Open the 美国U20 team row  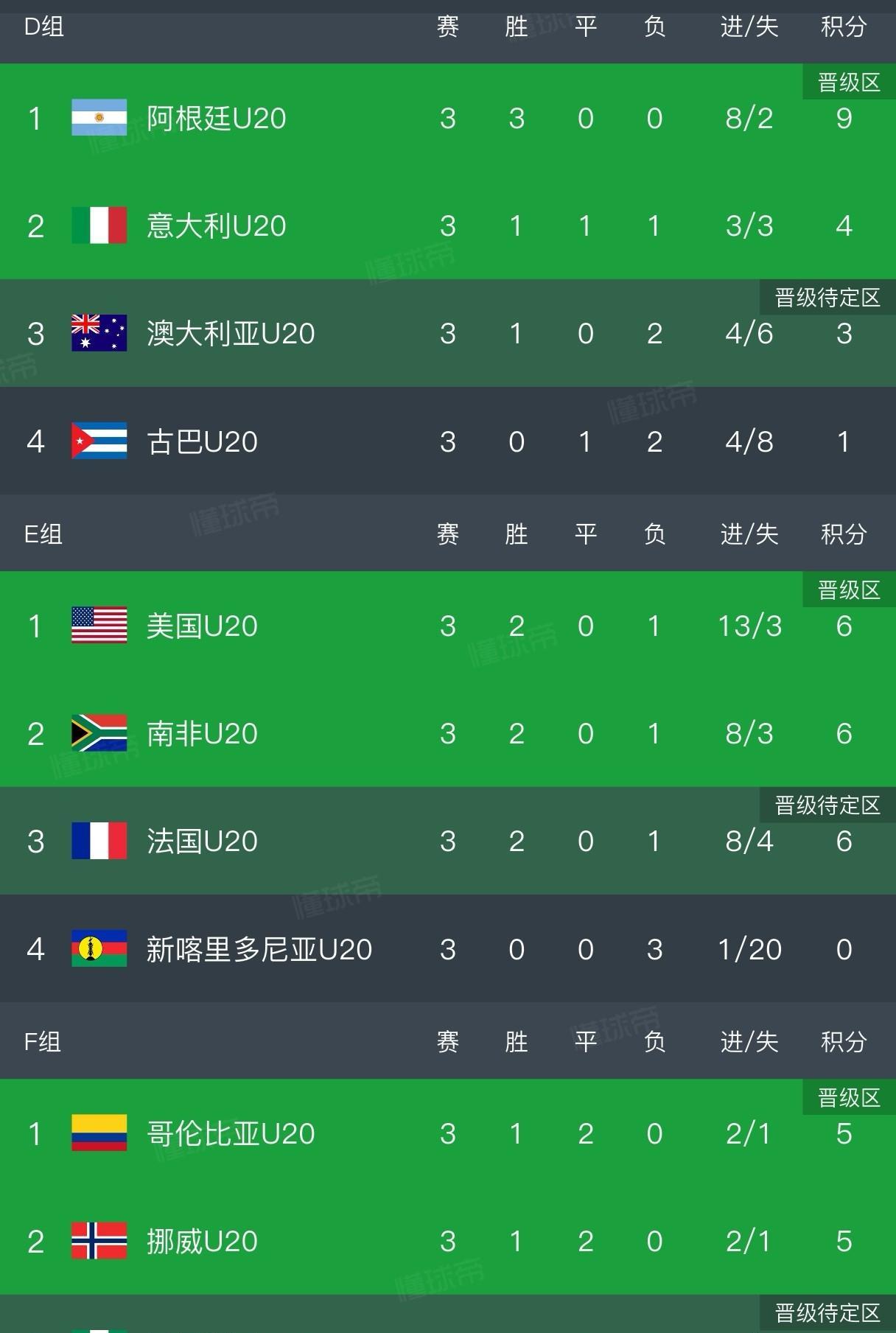[448, 626]
